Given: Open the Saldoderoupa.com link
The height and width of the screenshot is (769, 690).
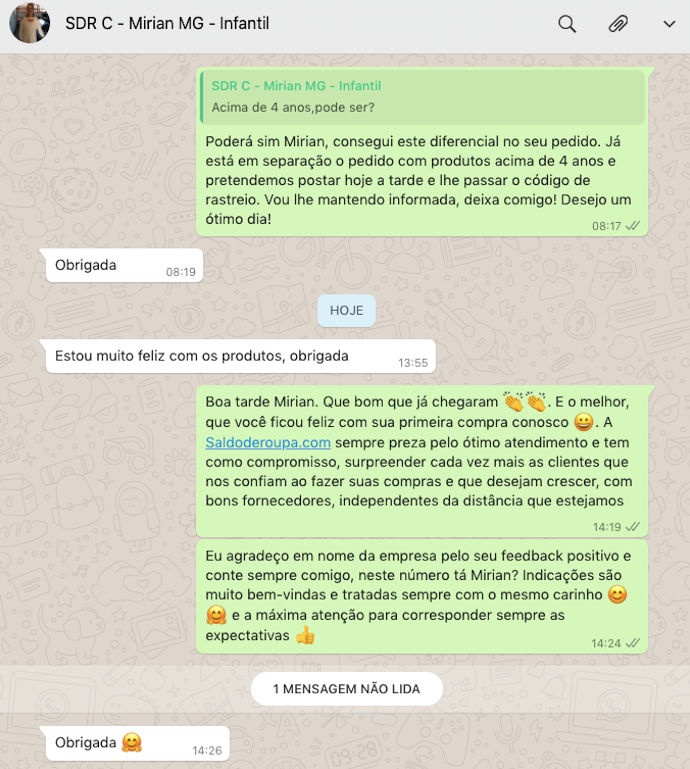Looking at the screenshot, I should (x=267, y=441).
